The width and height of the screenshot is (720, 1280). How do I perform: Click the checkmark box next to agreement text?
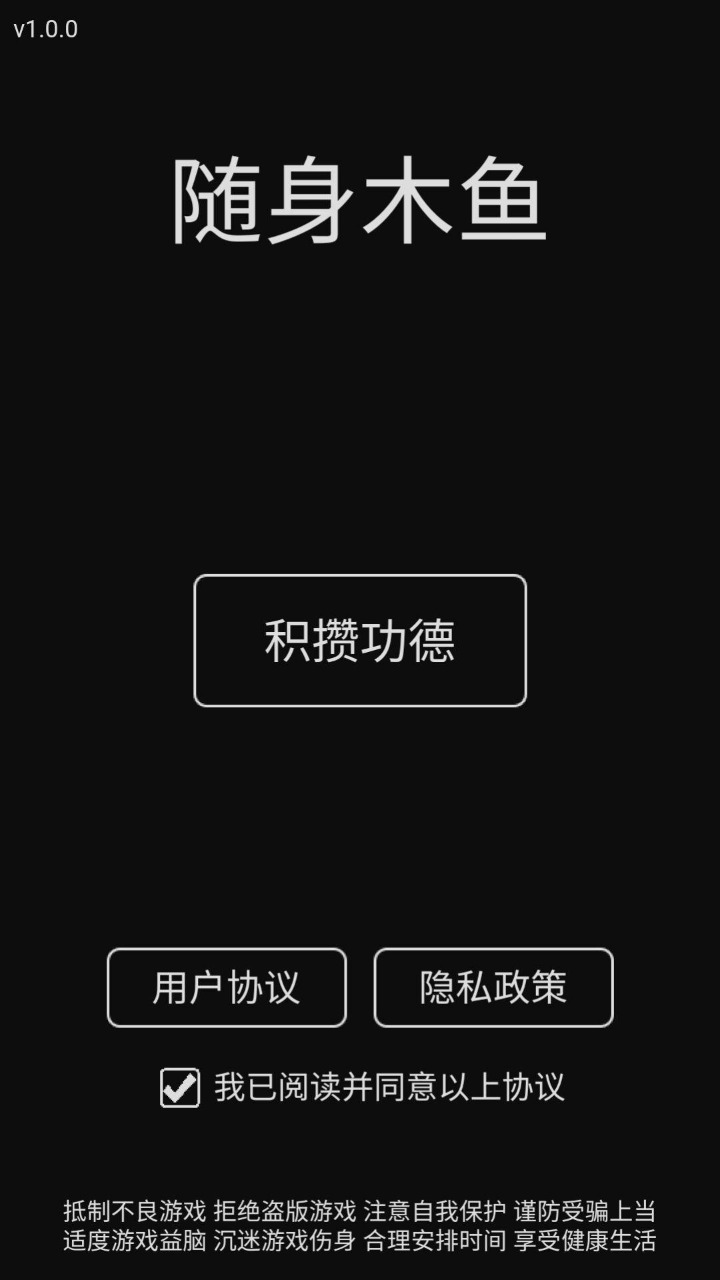coord(178,1089)
